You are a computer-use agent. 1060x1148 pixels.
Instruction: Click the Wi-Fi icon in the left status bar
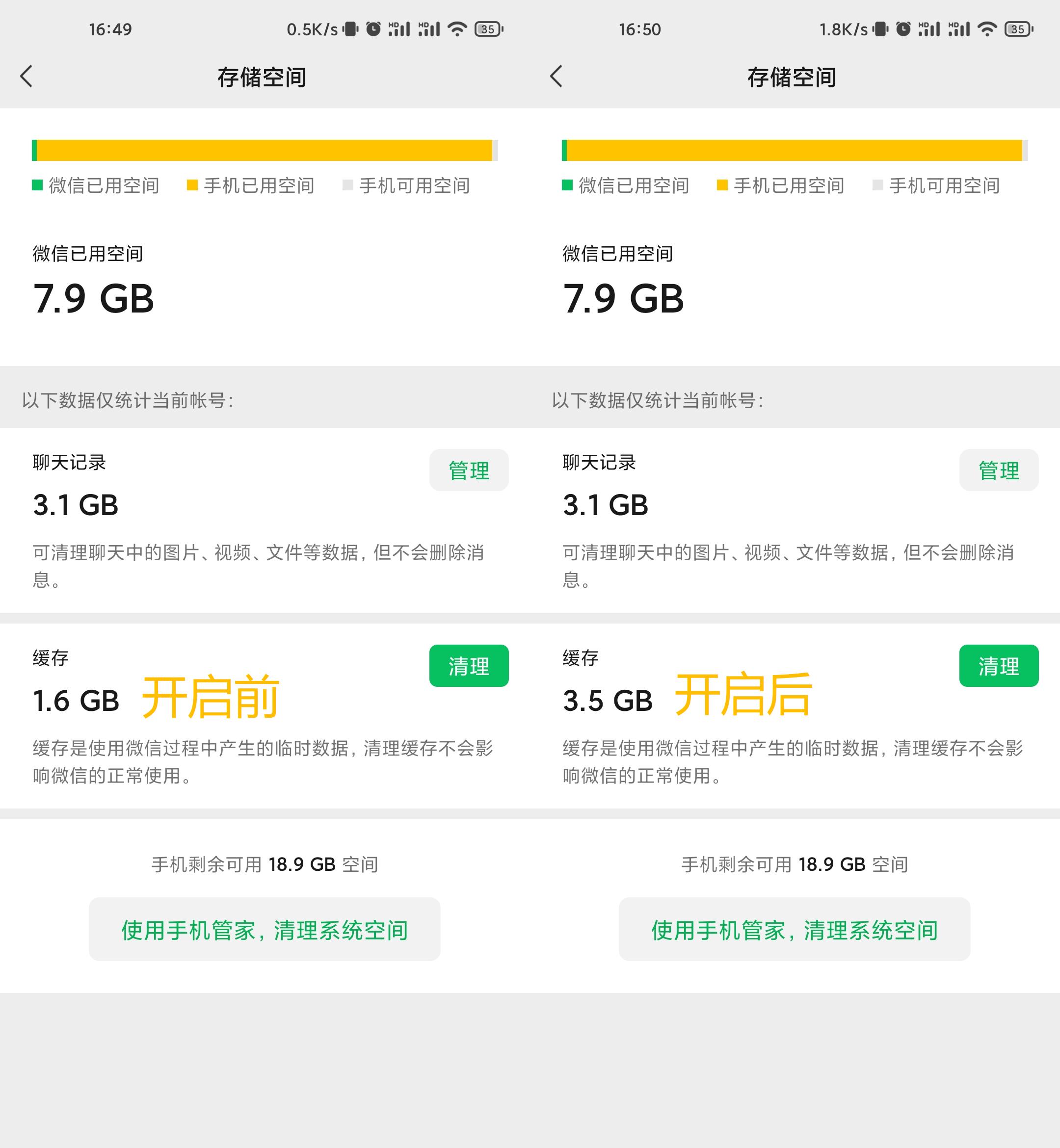(457, 27)
